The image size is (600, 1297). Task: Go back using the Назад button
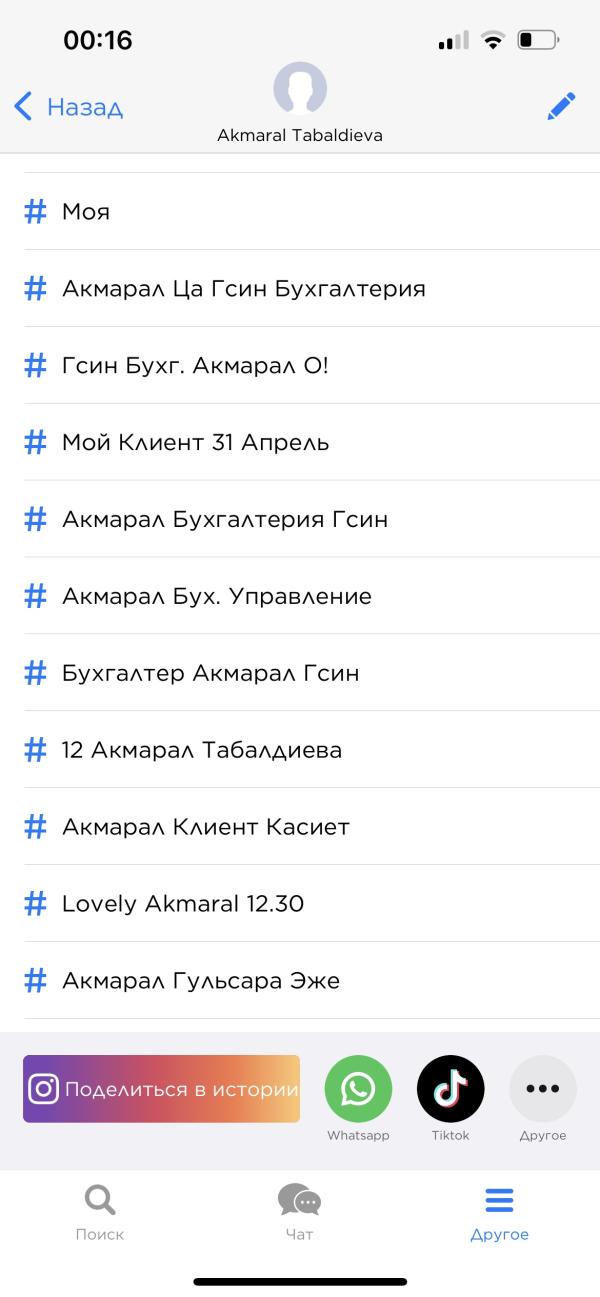[x=68, y=107]
